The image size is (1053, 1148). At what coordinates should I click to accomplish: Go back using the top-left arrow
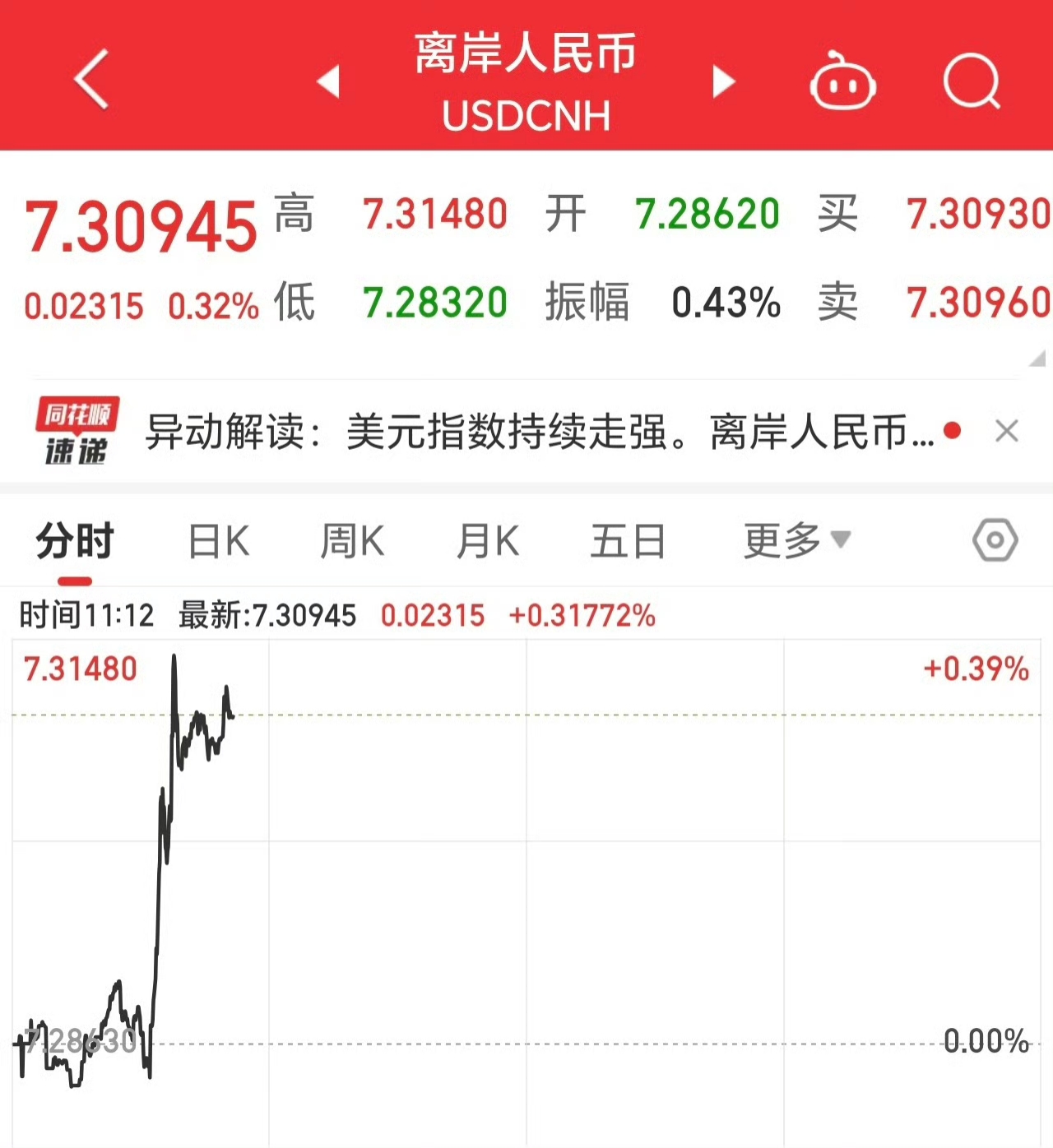tap(91, 79)
